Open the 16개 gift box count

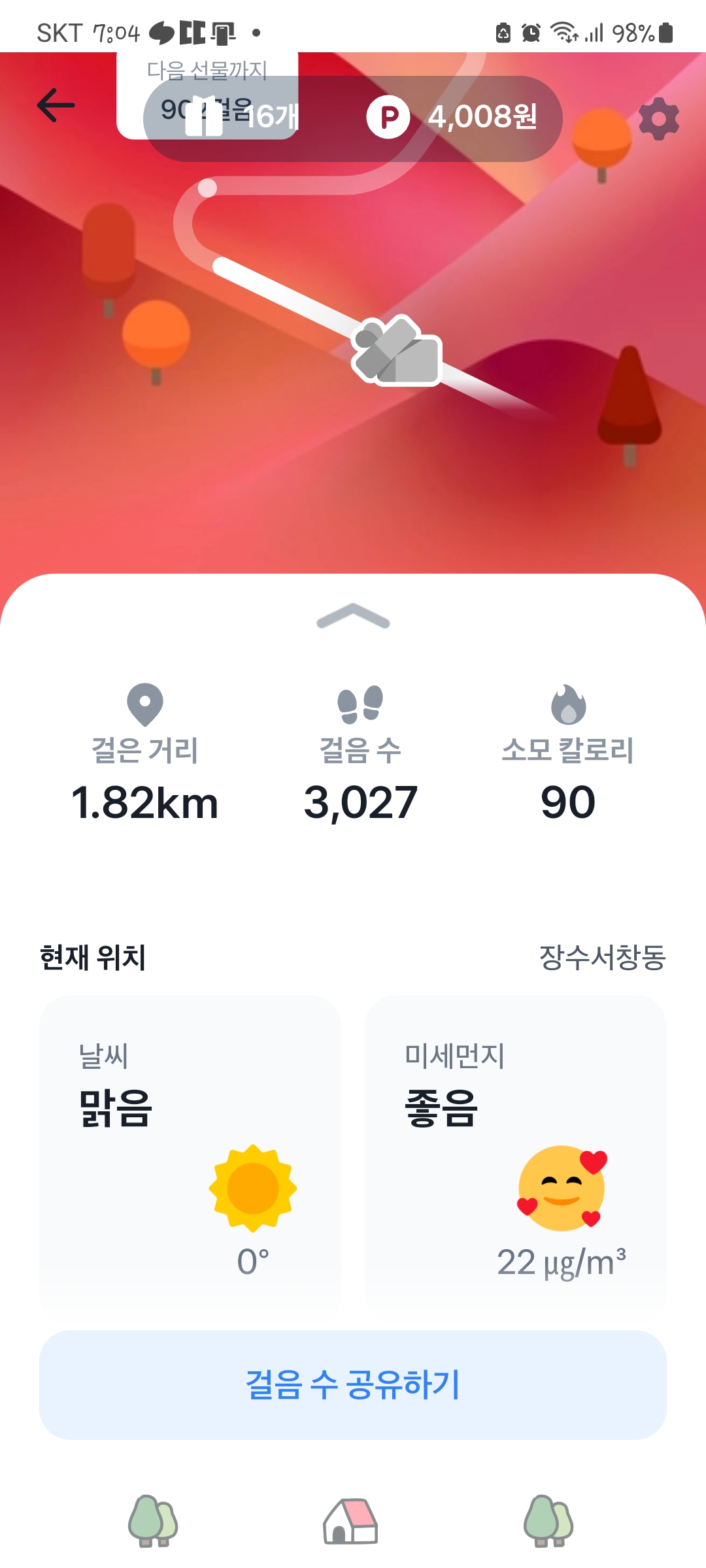[243, 118]
